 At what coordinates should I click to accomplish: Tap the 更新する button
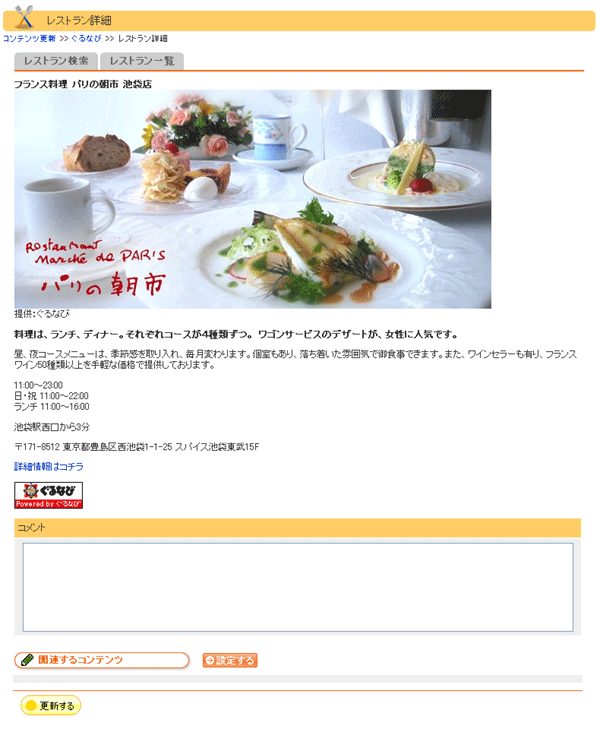pos(51,706)
